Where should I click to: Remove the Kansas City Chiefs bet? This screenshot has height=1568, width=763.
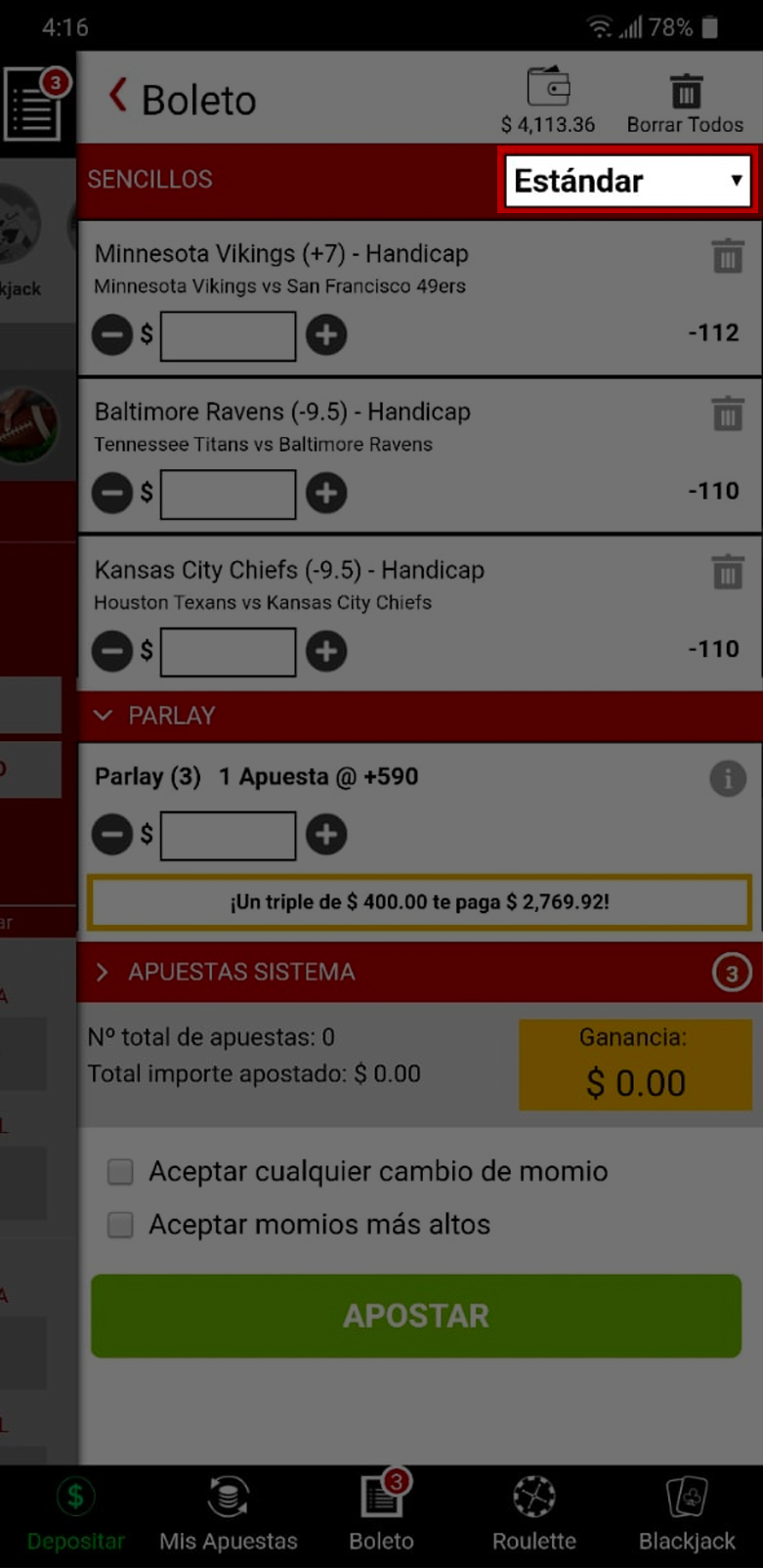728,573
